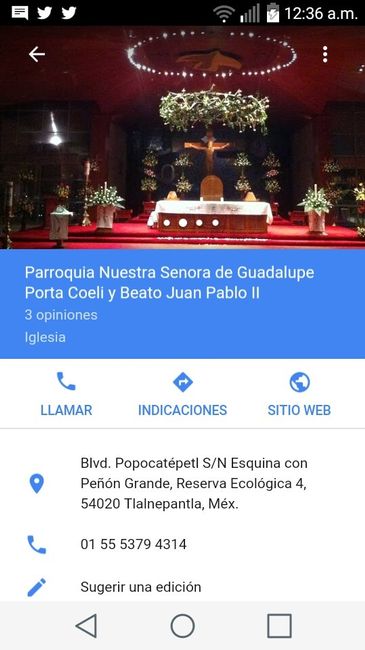Select Sugerir una edición
Screen dimensions: 365x650
pyautogui.click(x=182, y=587)
